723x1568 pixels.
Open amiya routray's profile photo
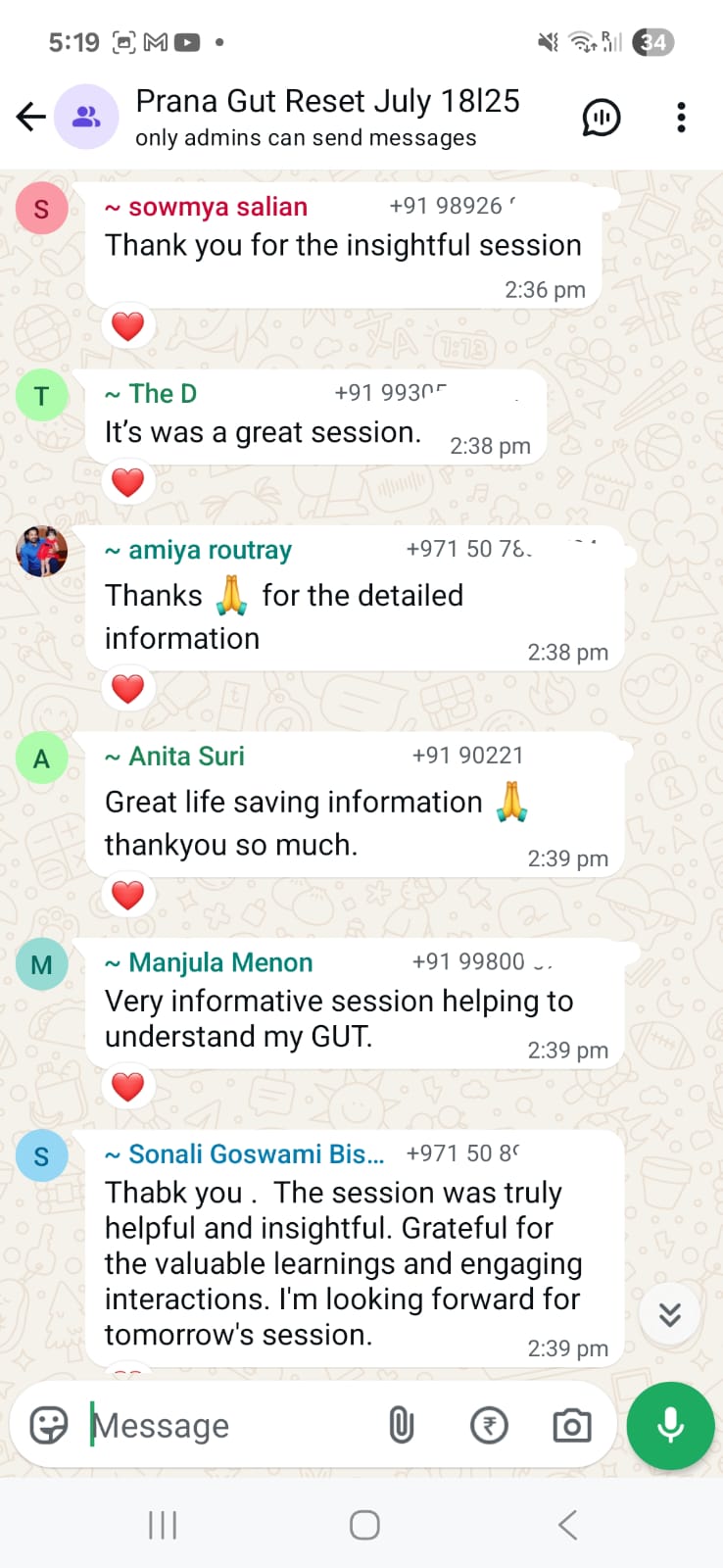pos(42,551)
